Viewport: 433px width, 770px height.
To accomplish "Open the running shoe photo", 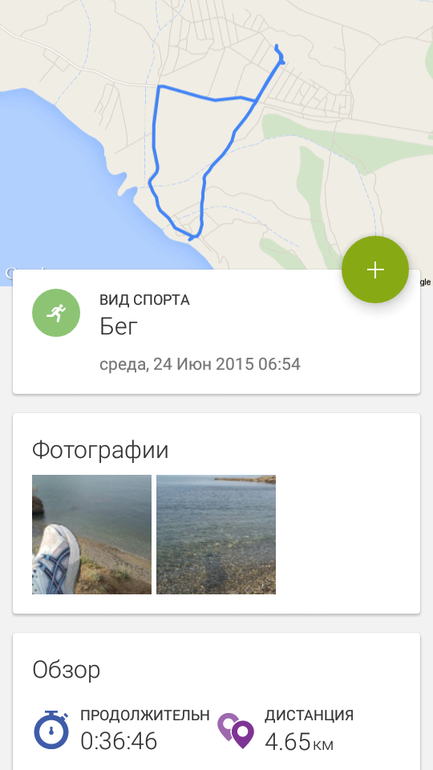I will pyautogui.click(x=92, y=534).
